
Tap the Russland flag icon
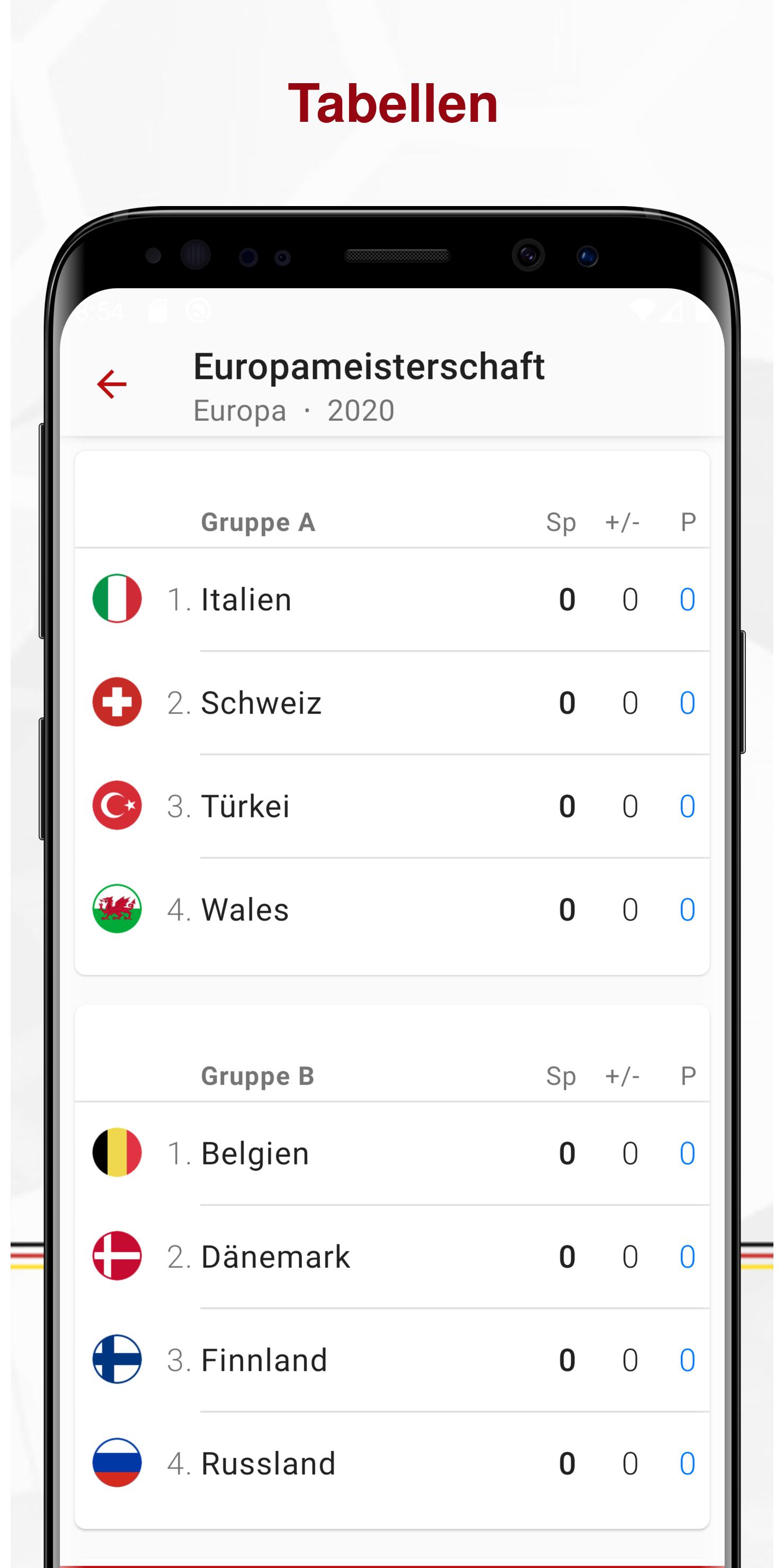pos(116,1463)
